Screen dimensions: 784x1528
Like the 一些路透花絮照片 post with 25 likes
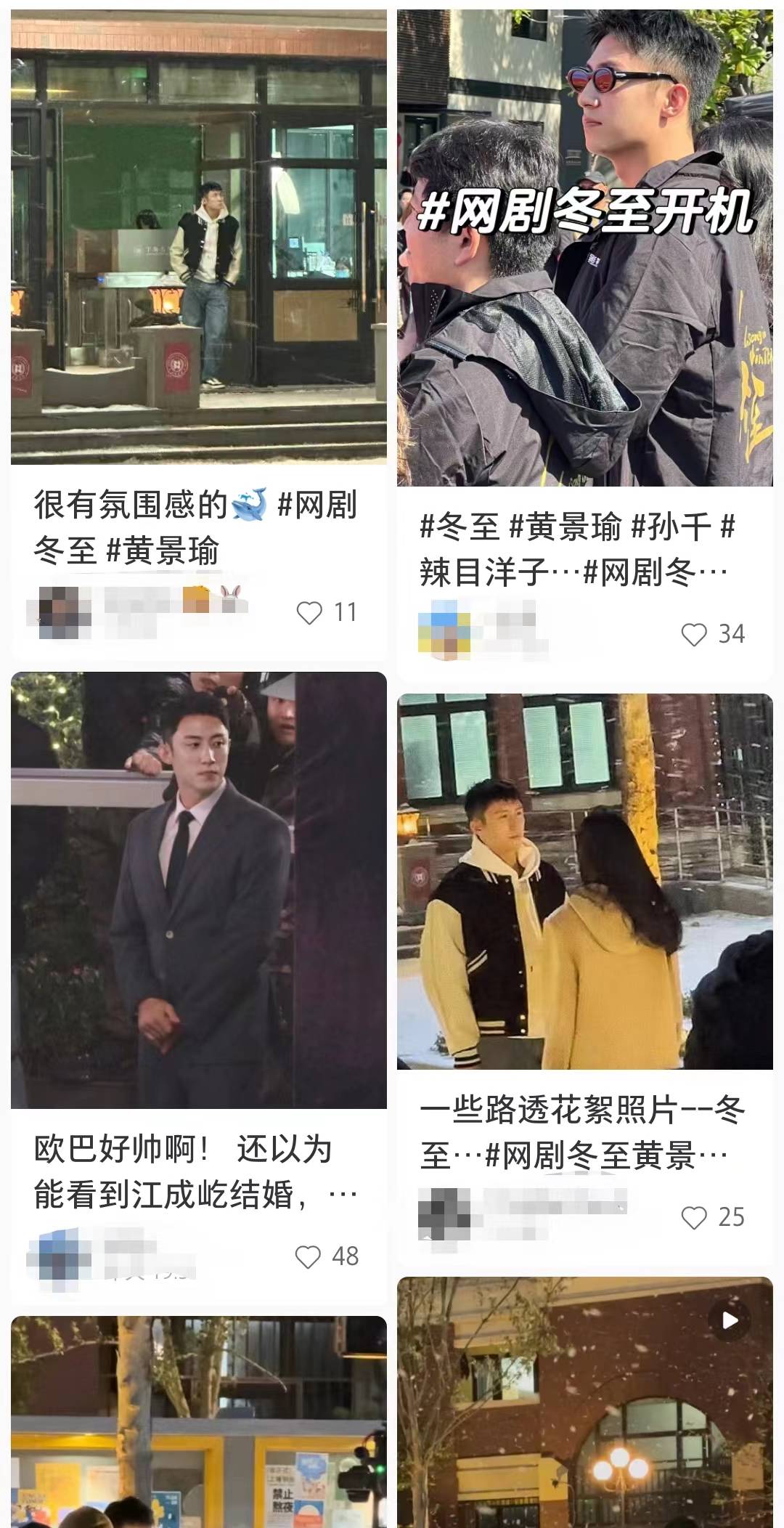[694, 1218]
